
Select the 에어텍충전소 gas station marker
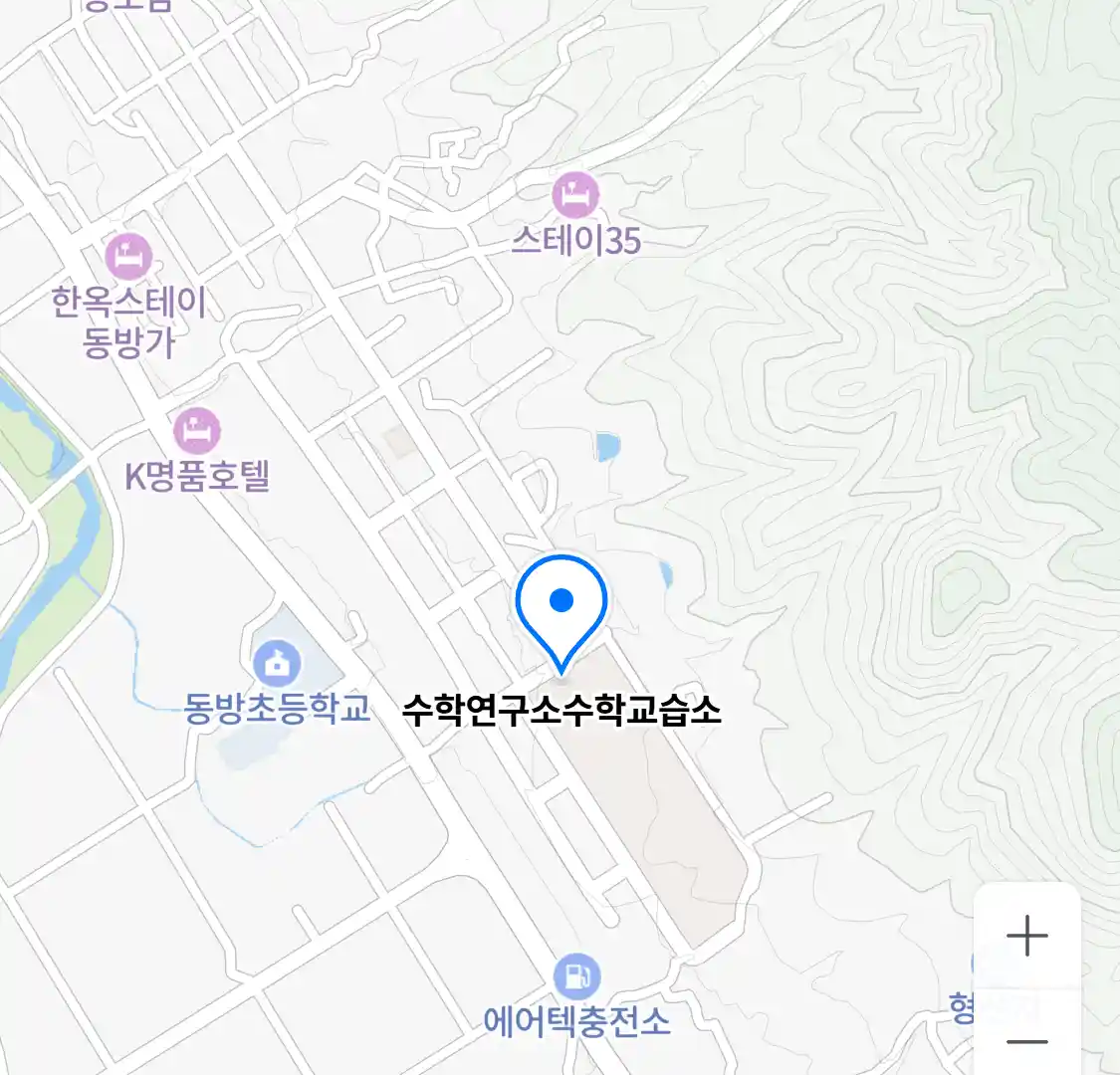point(576,976)
